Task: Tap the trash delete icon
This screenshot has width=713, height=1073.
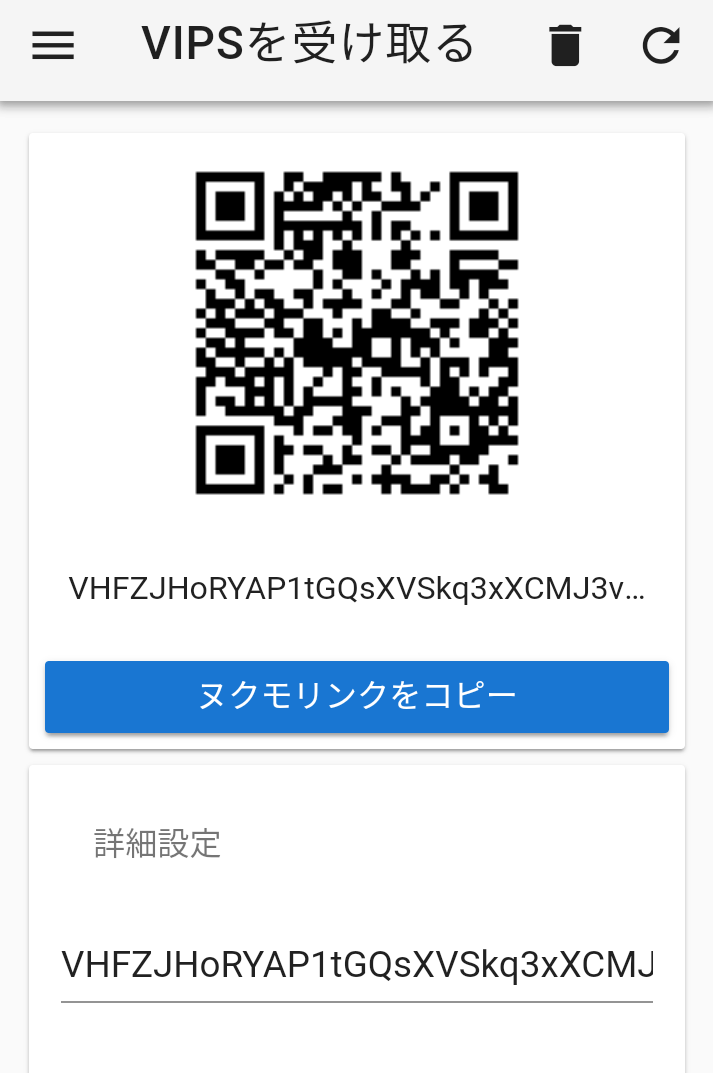Action: point(565,46)
